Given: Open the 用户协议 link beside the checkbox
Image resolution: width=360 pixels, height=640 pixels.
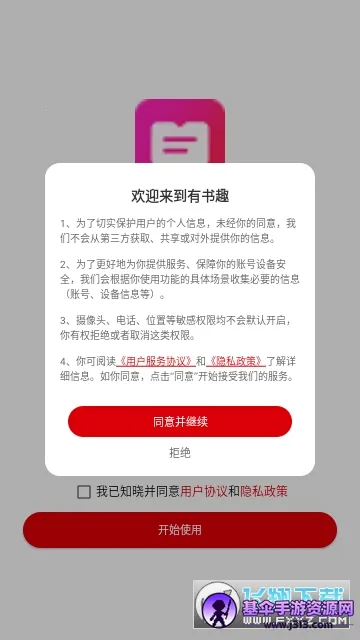Looking at the screenshot, I should (x=204, y=491).
